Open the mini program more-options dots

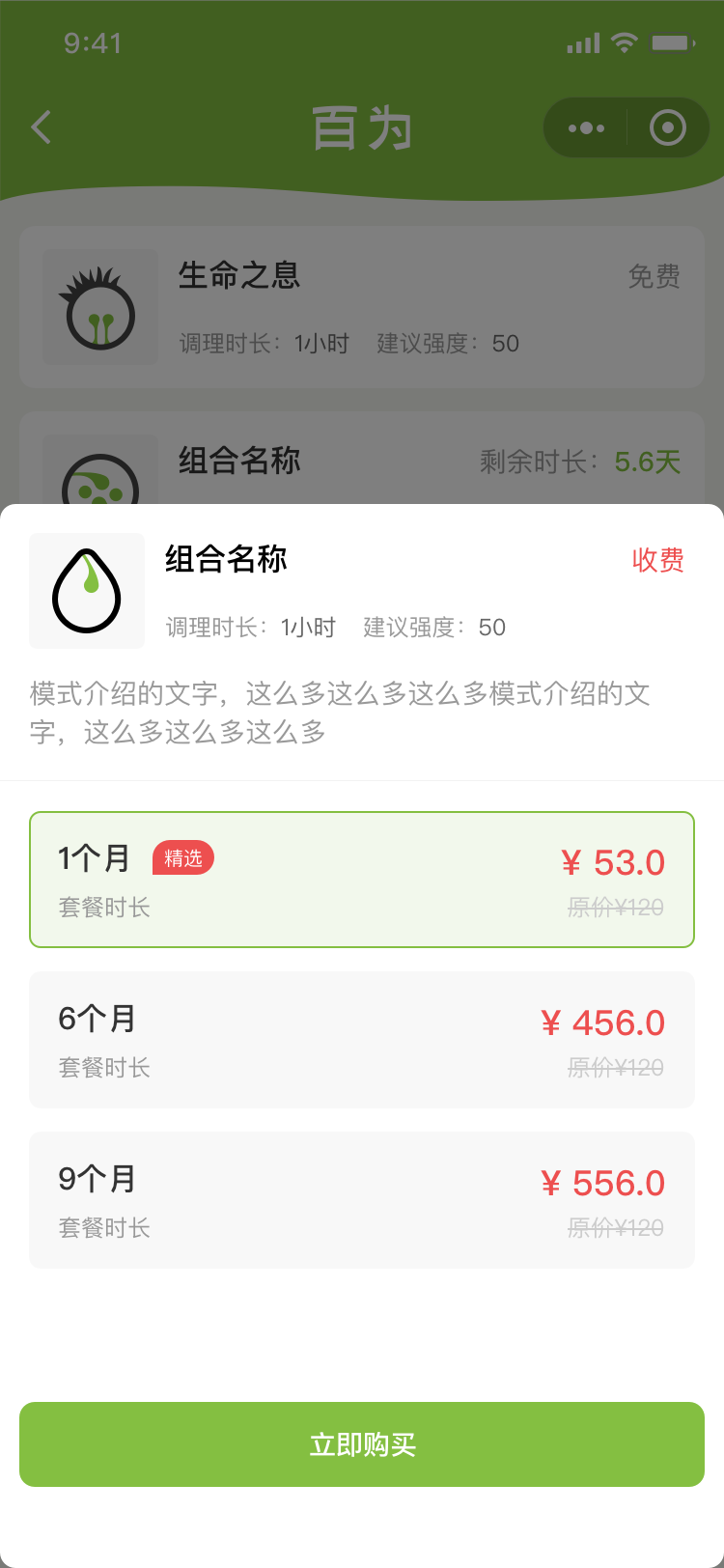coord(586,127)
